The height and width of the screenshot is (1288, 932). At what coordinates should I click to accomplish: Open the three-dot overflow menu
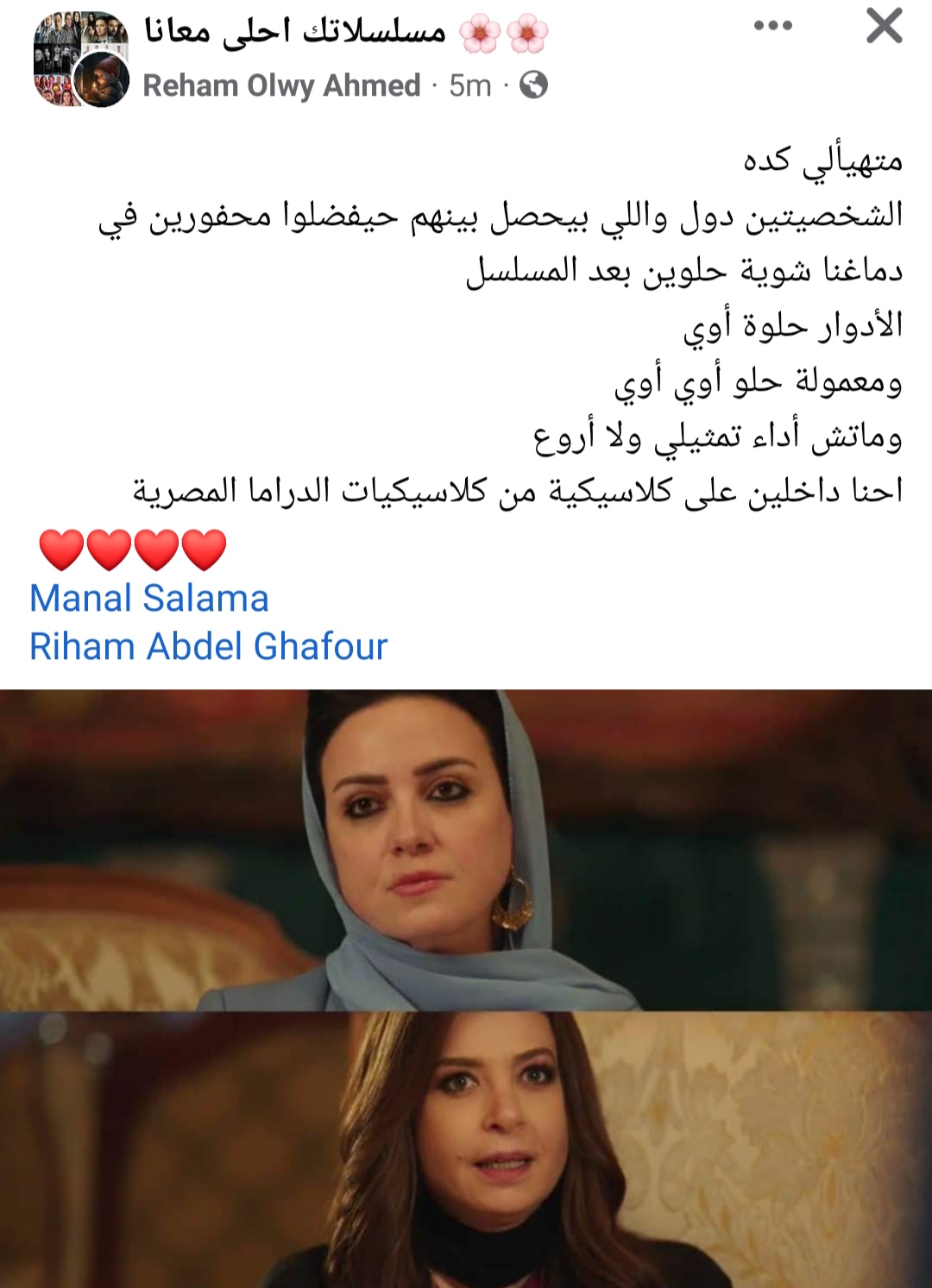[x=772, y=26]
